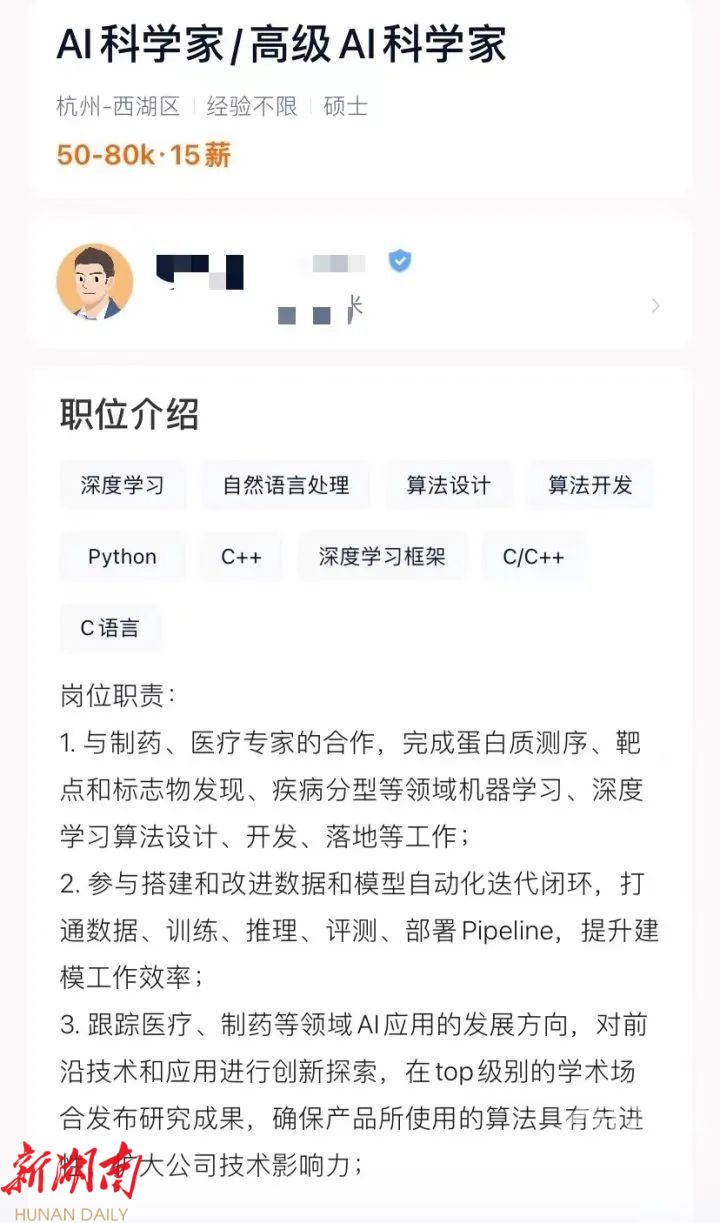720x1223 pixels.
Task: Open the recruiter's profile row
Action: pyautogui.click(x=358, y=283)
